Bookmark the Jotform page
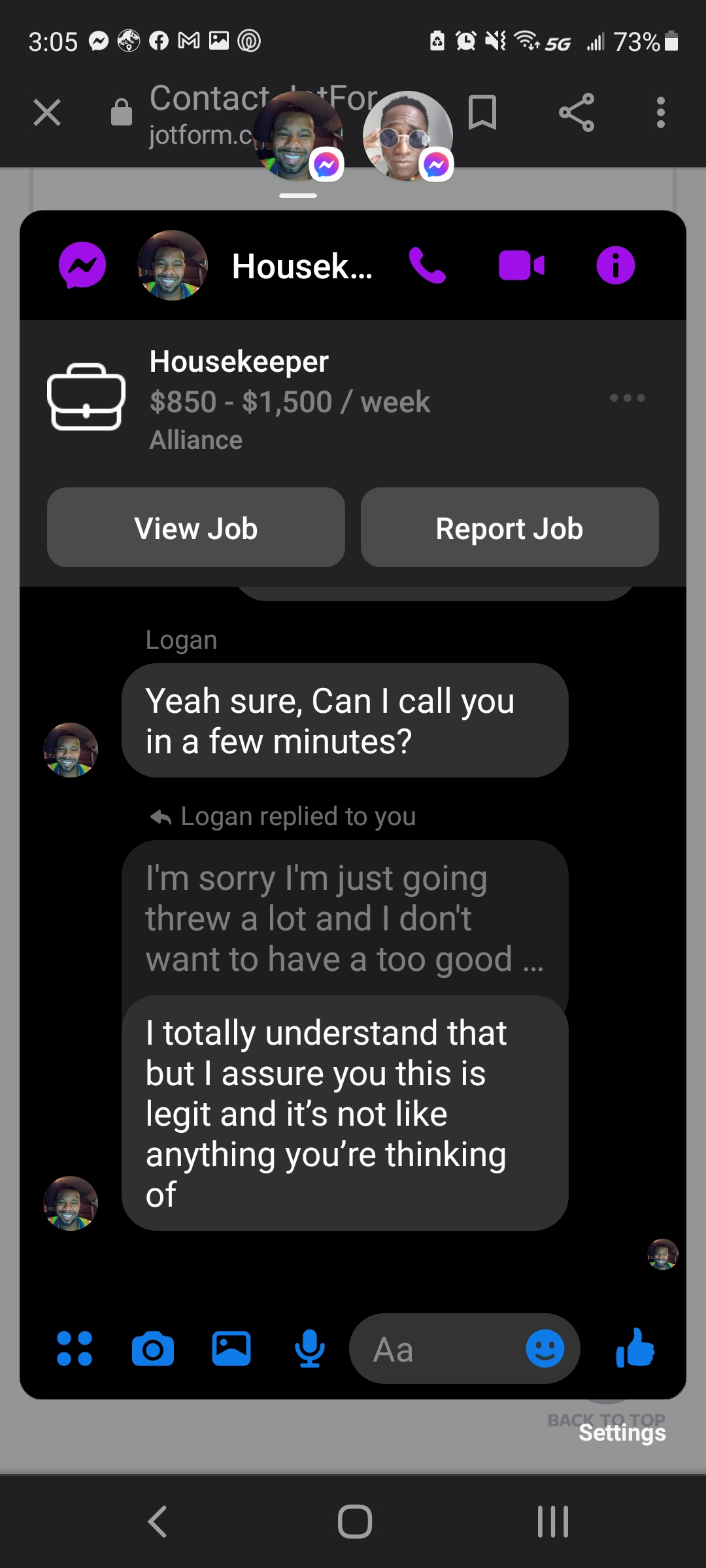This screenshot has height=1568, width=706. 482,112
